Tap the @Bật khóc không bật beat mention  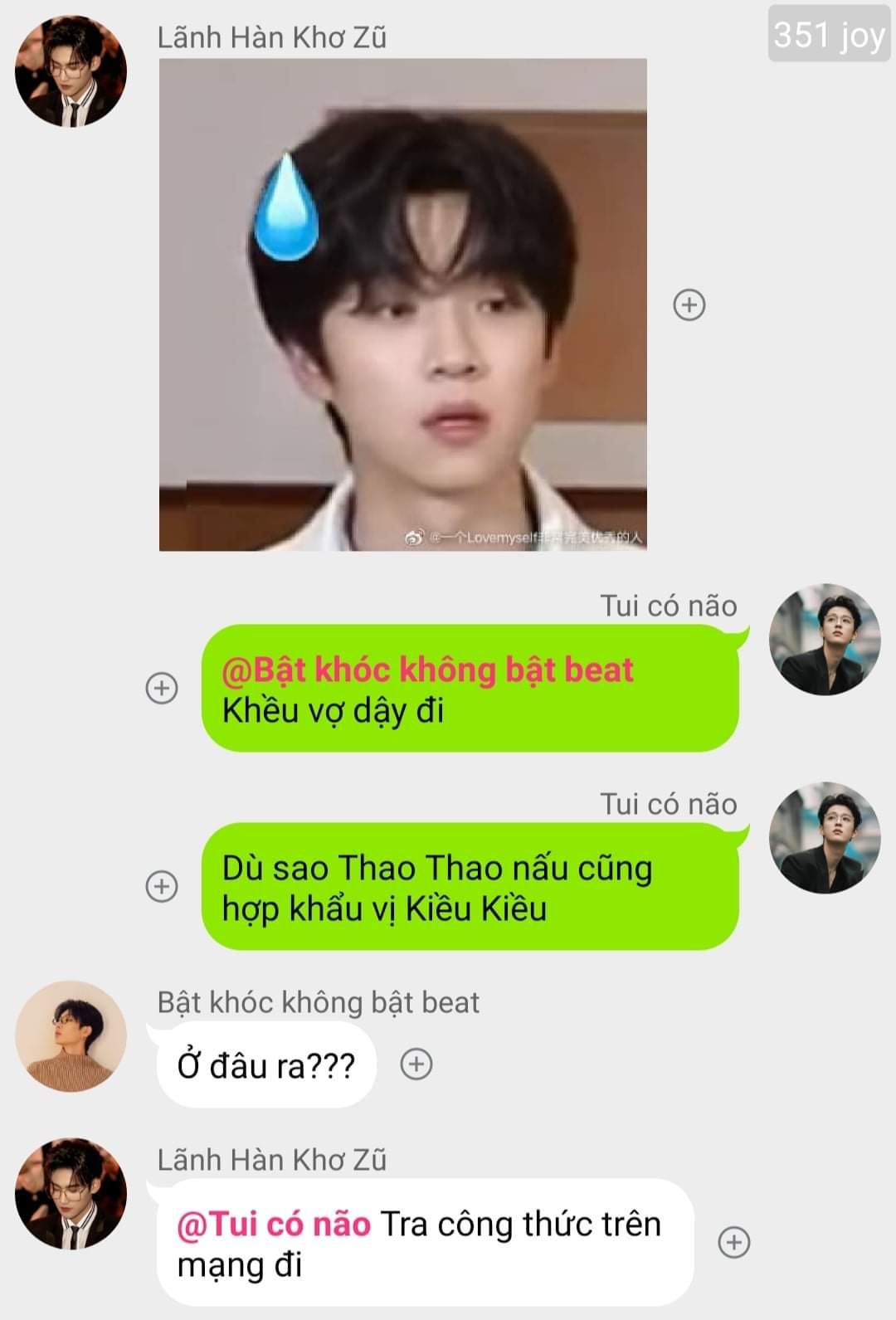point(427,670)
